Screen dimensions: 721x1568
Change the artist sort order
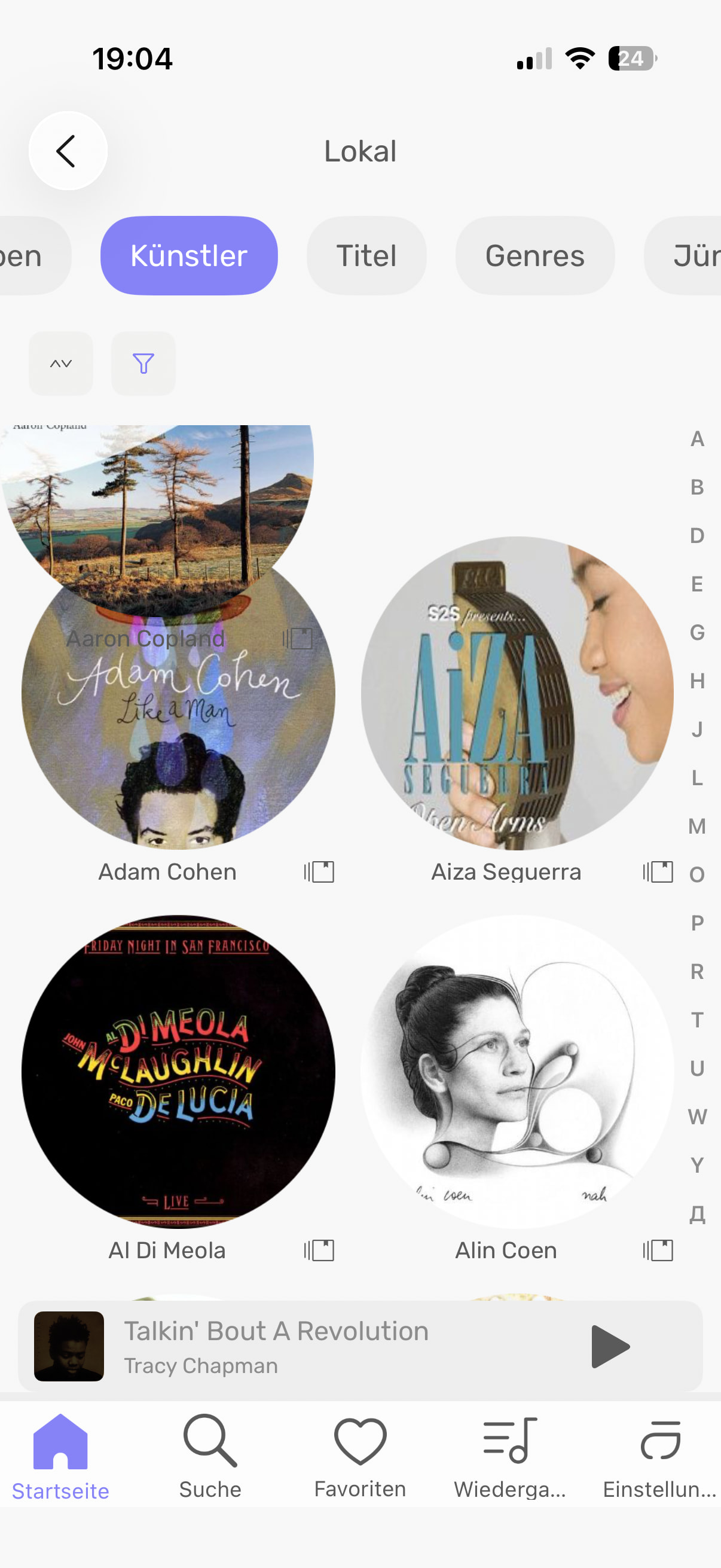click(x=61, y=364)
